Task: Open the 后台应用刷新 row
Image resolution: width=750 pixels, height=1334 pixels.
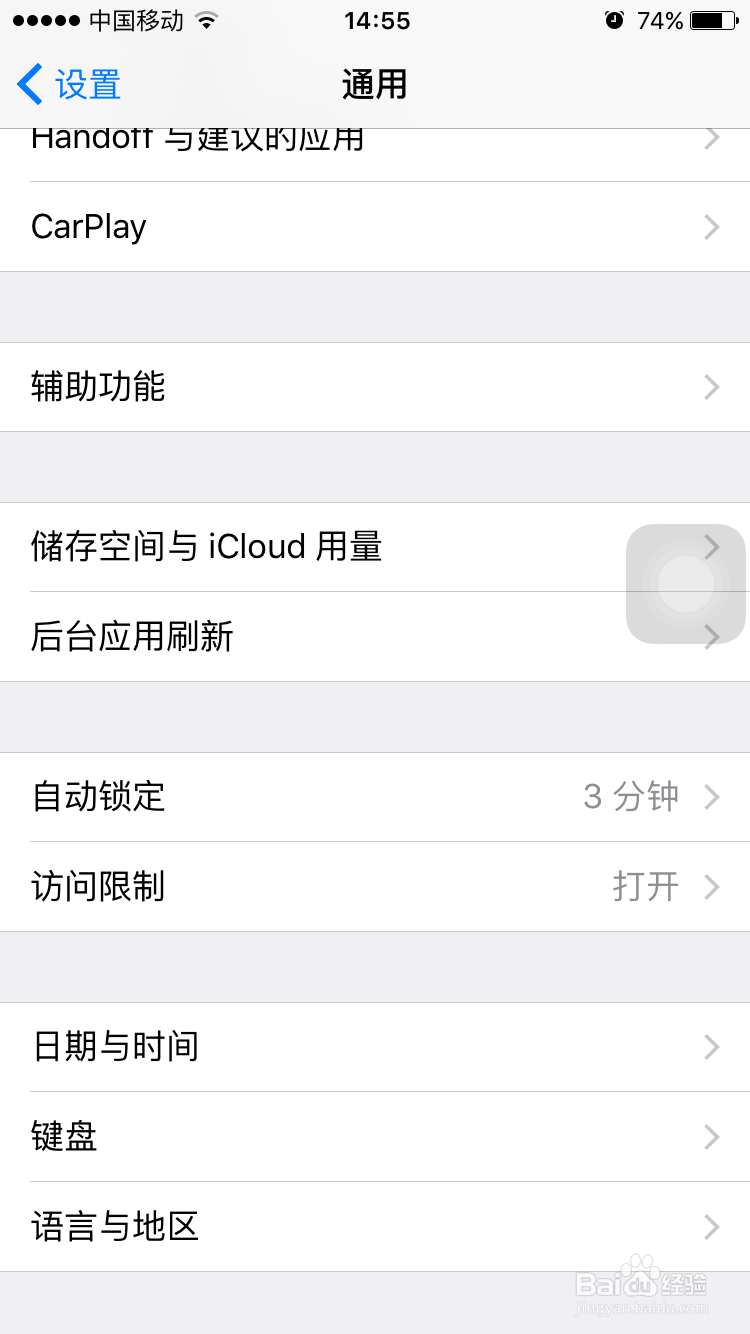Action: [300, 637]
